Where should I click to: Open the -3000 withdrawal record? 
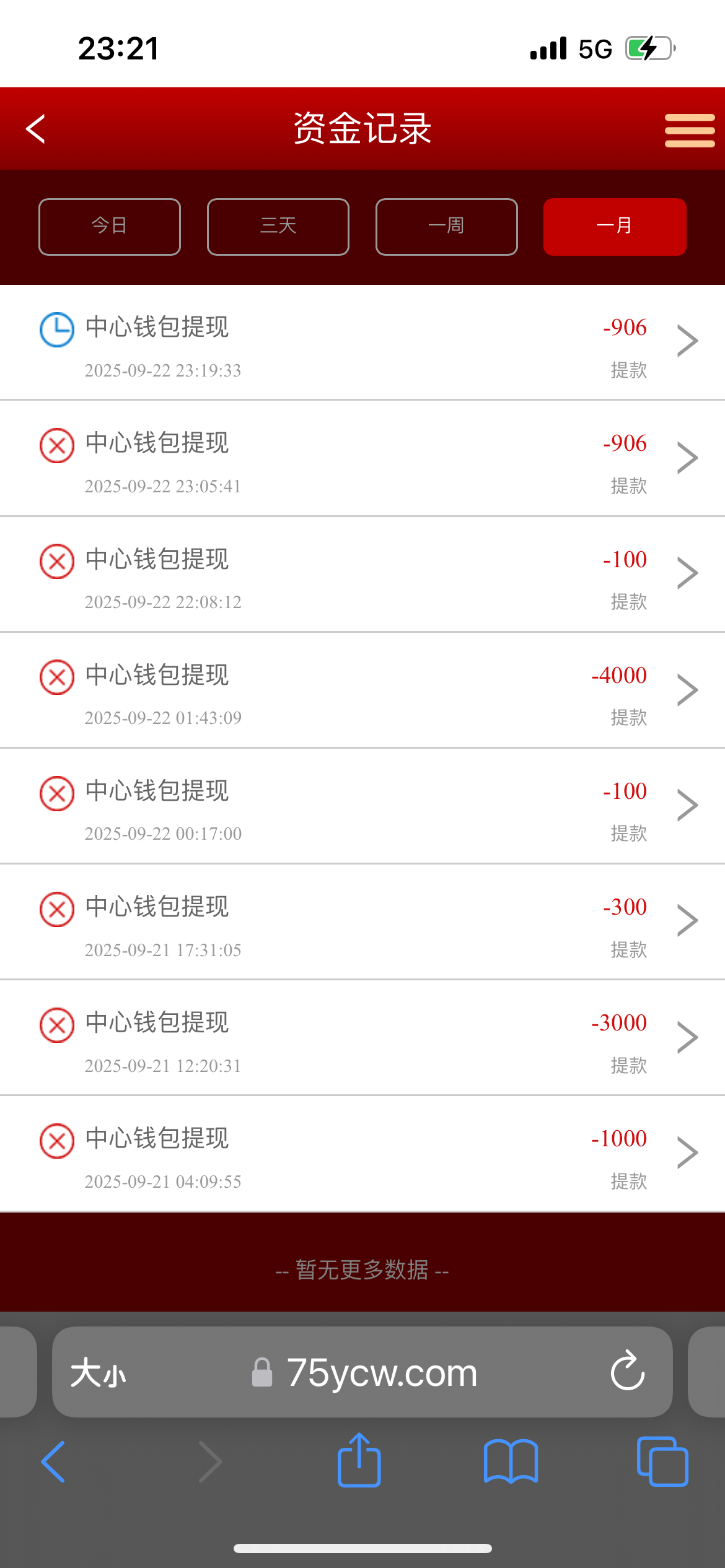[x=362, y=1037]
